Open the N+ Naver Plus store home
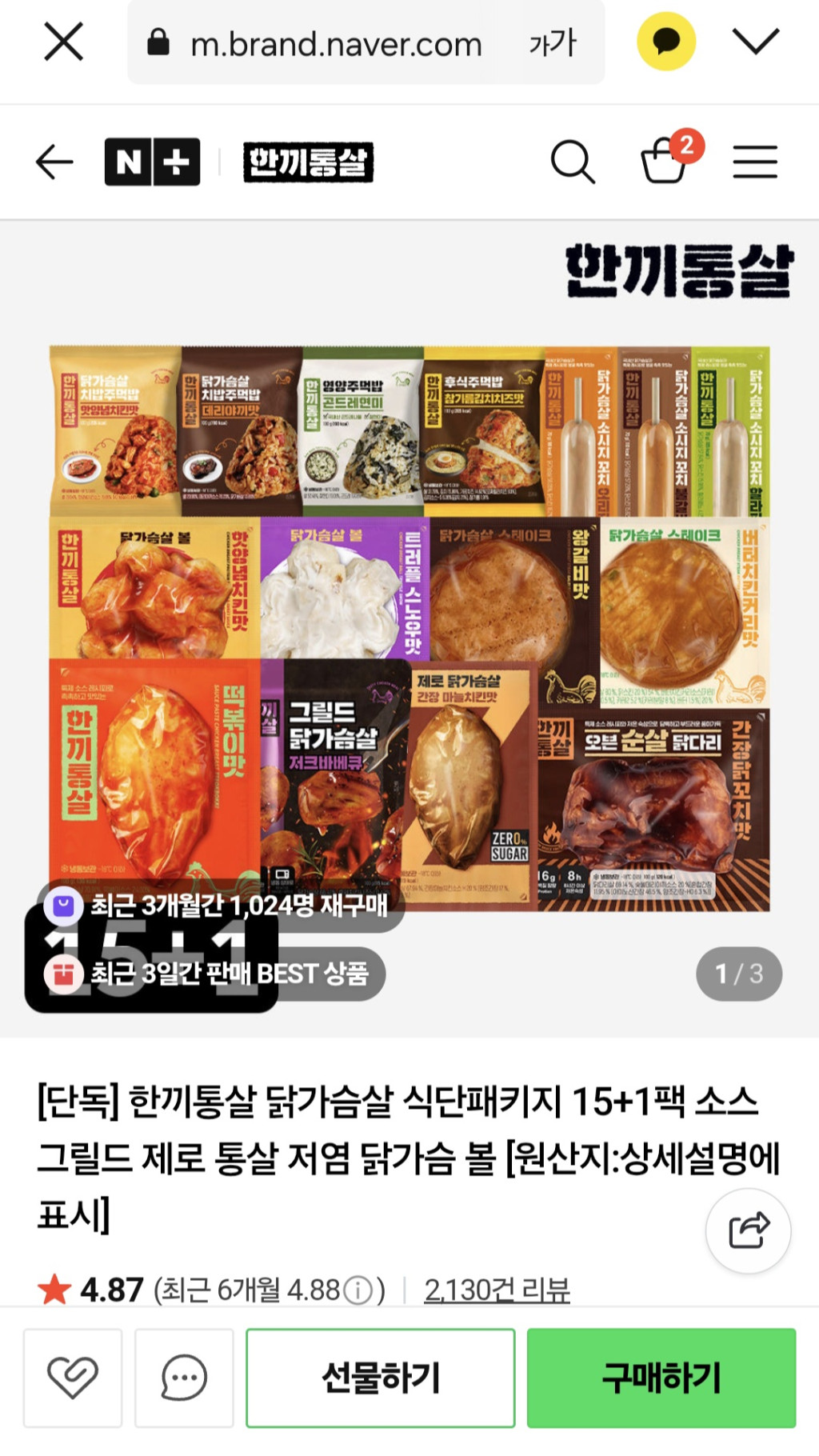Screen dimensions: 819x1456 [152, 162]
